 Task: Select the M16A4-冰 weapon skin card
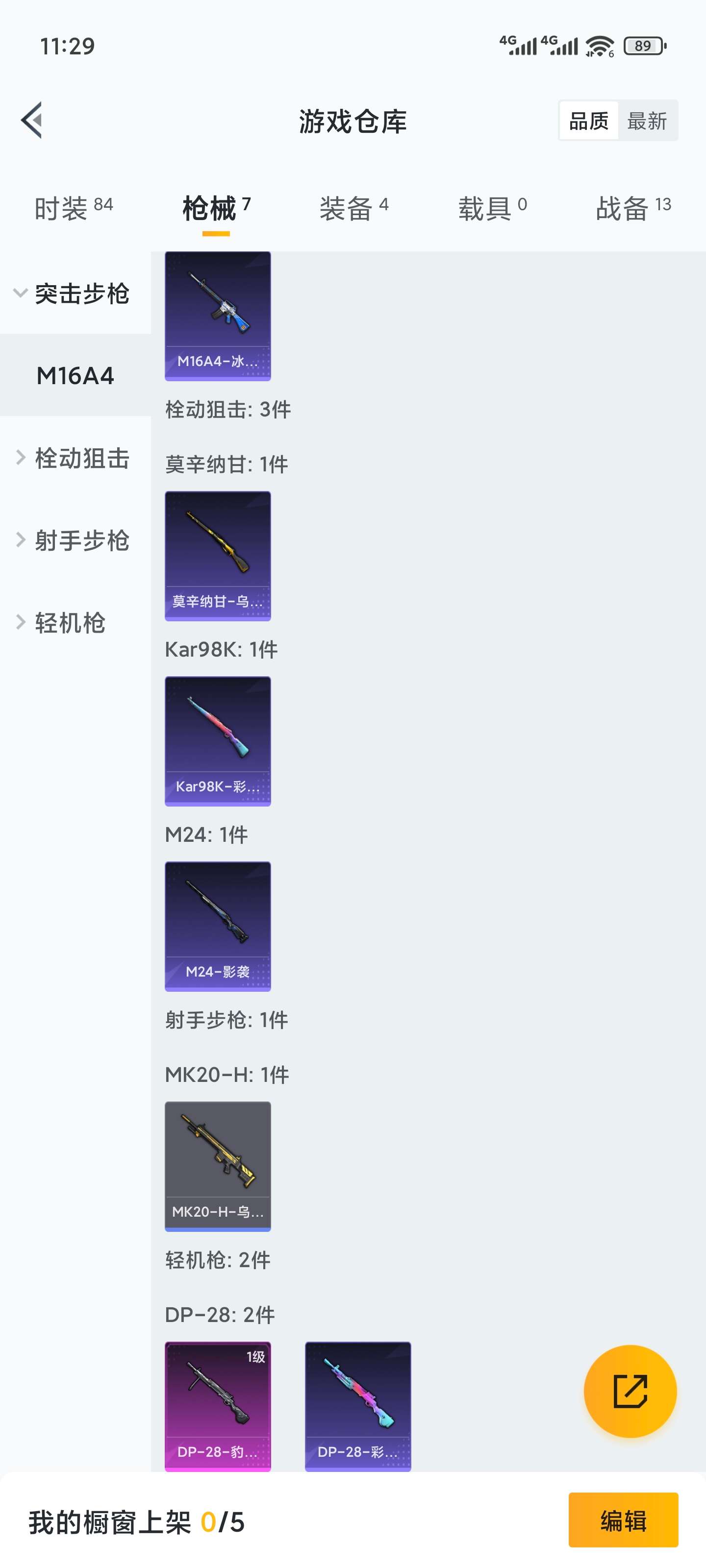tap(218, 317)
